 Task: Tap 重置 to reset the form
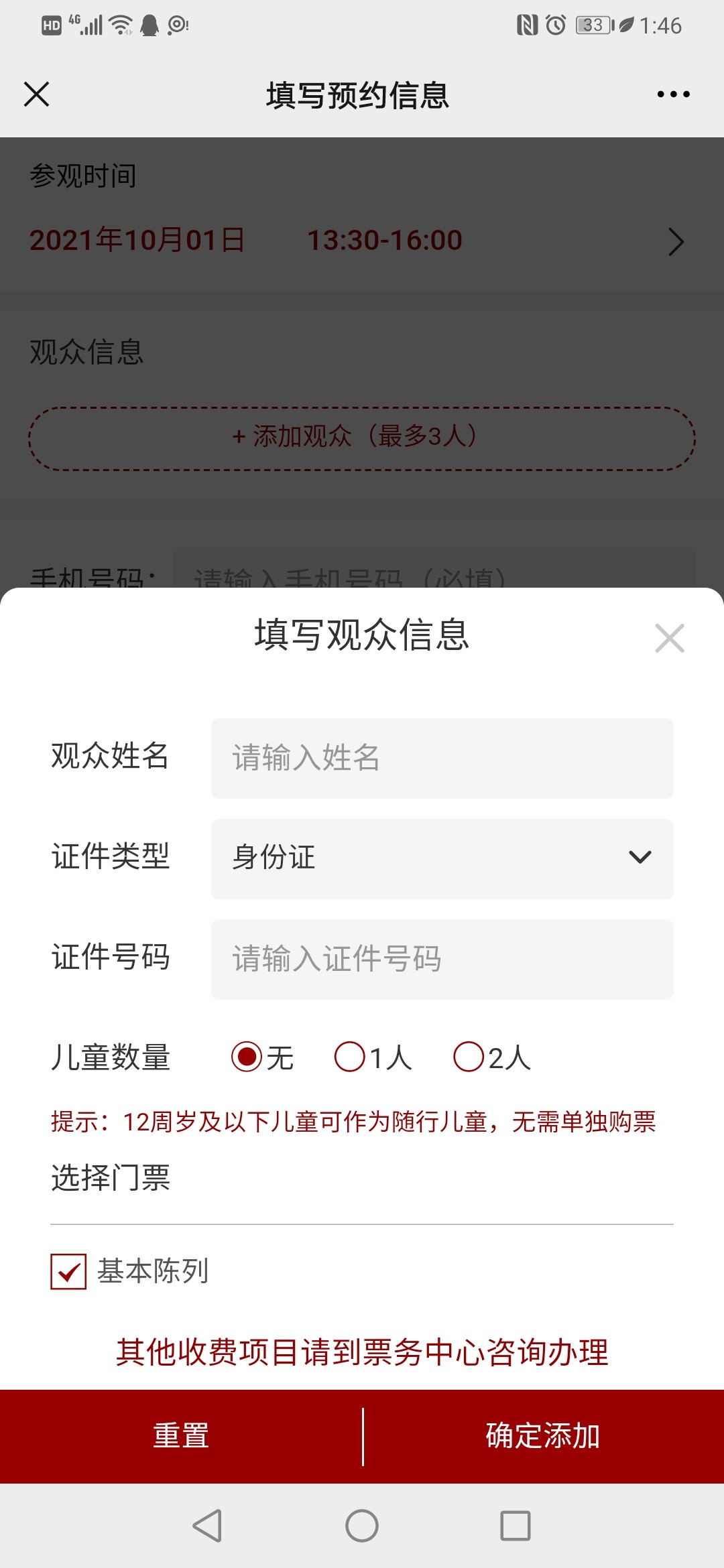[181, 1436]
